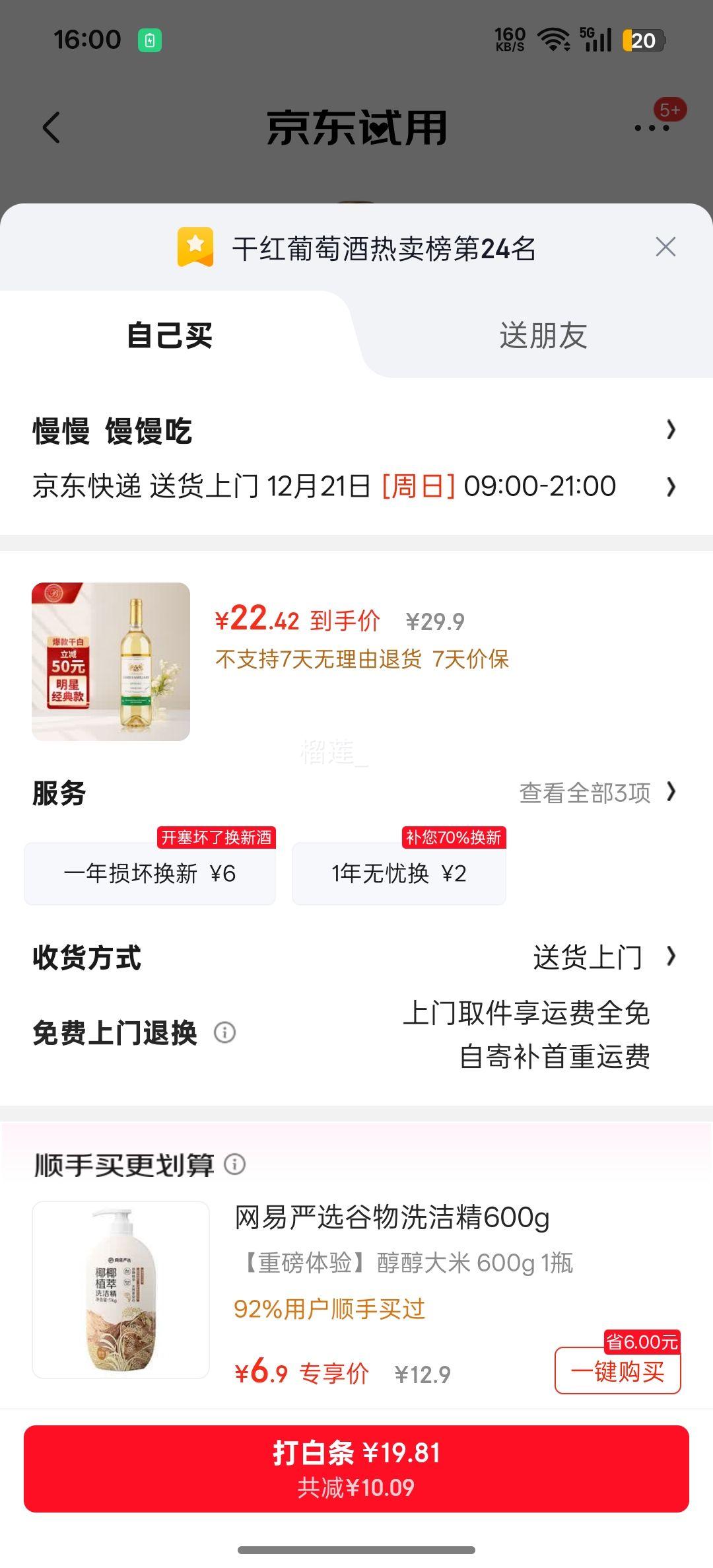Select the 自己买 tab
This screenshot has height=1568, width=713.
click(170, 338)
